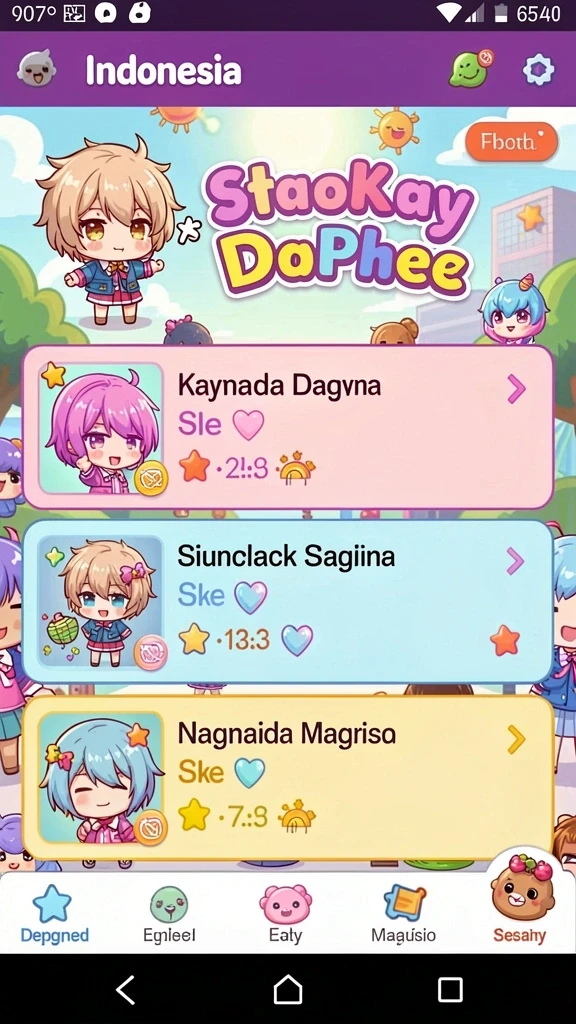Switch to the Magusio tab
This screenshot has width=576, height=1024.
(404, 916)
